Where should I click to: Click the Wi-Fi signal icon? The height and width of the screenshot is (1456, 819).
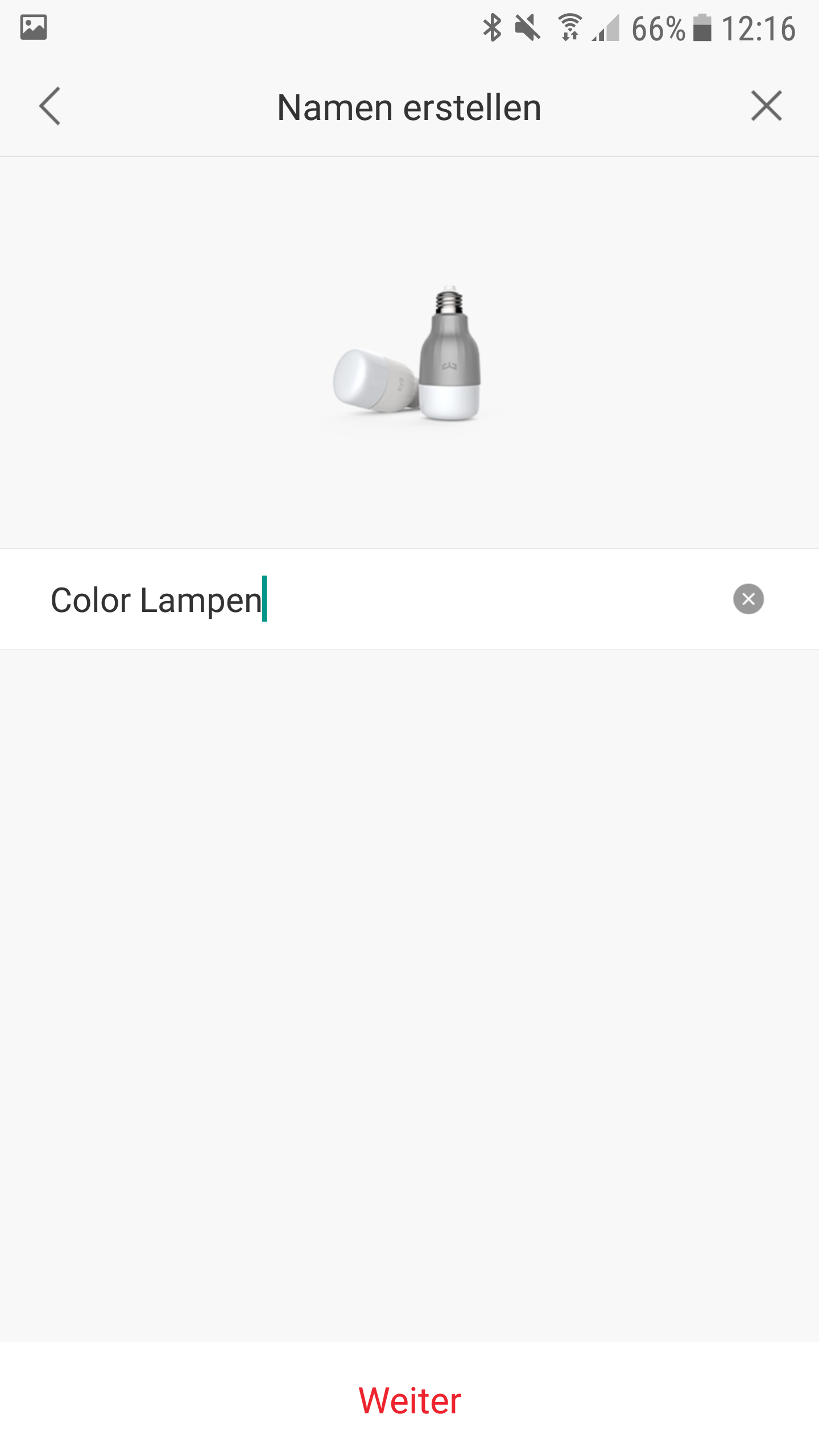[x=569, y=27]
